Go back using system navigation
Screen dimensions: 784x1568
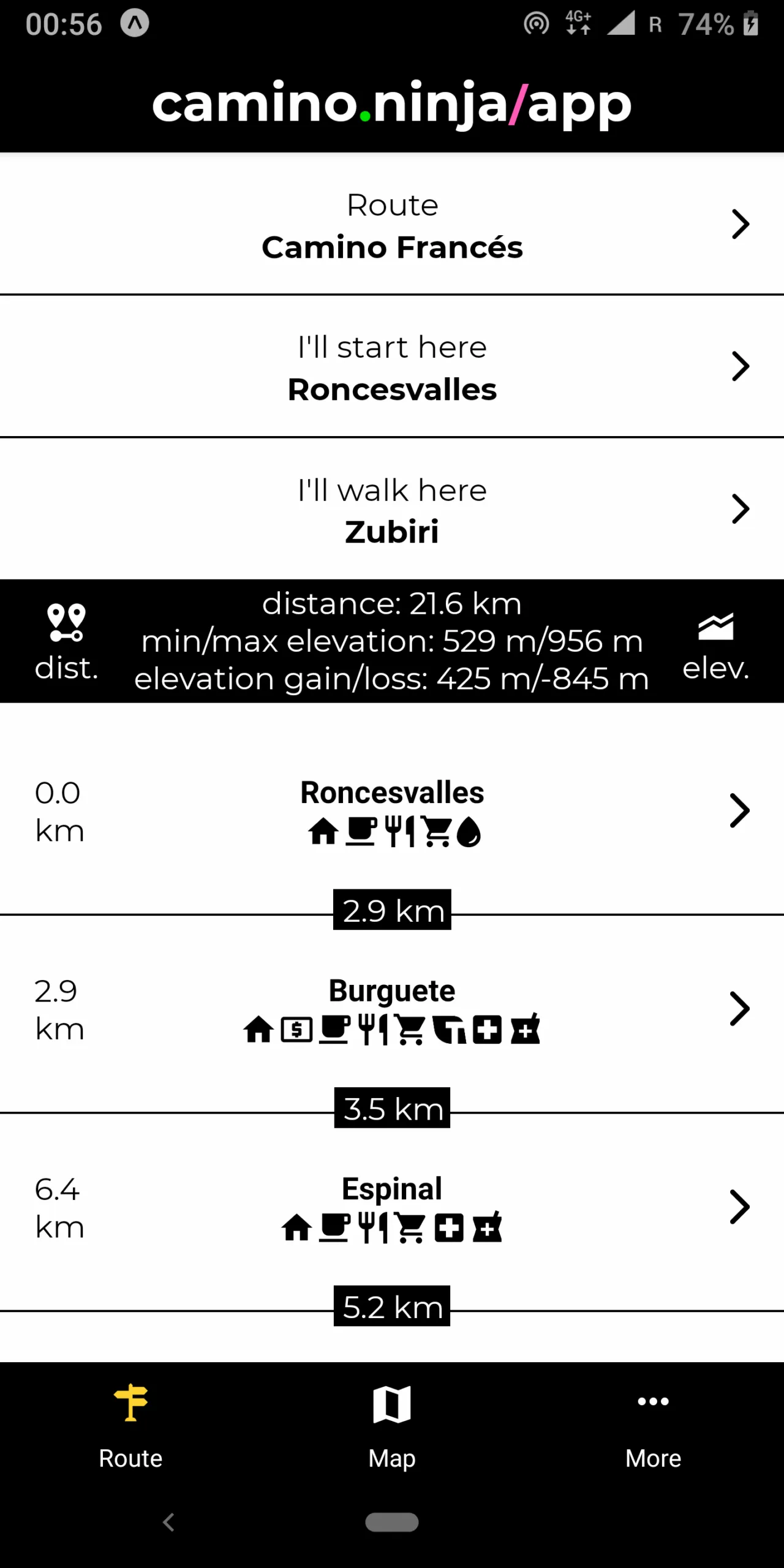click(169, 1522)
